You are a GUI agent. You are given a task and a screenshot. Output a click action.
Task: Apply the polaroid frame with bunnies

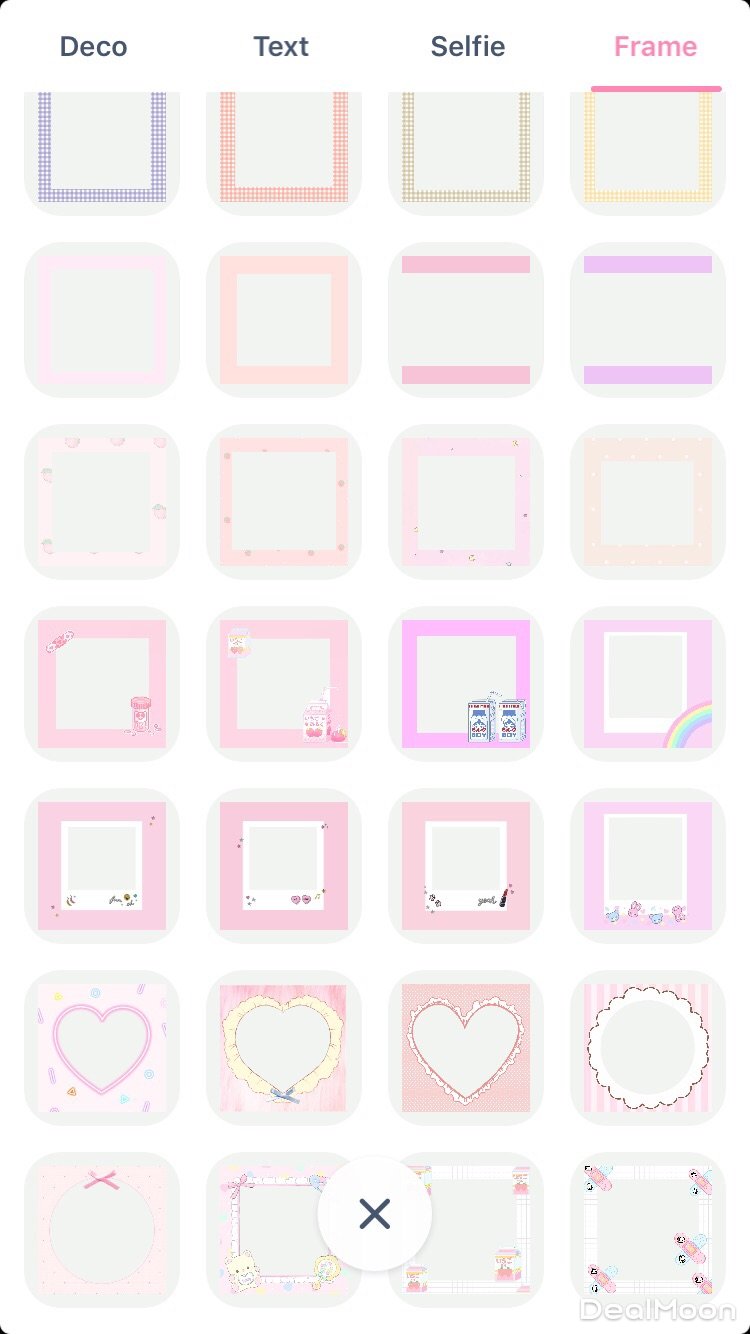point(648,866)
